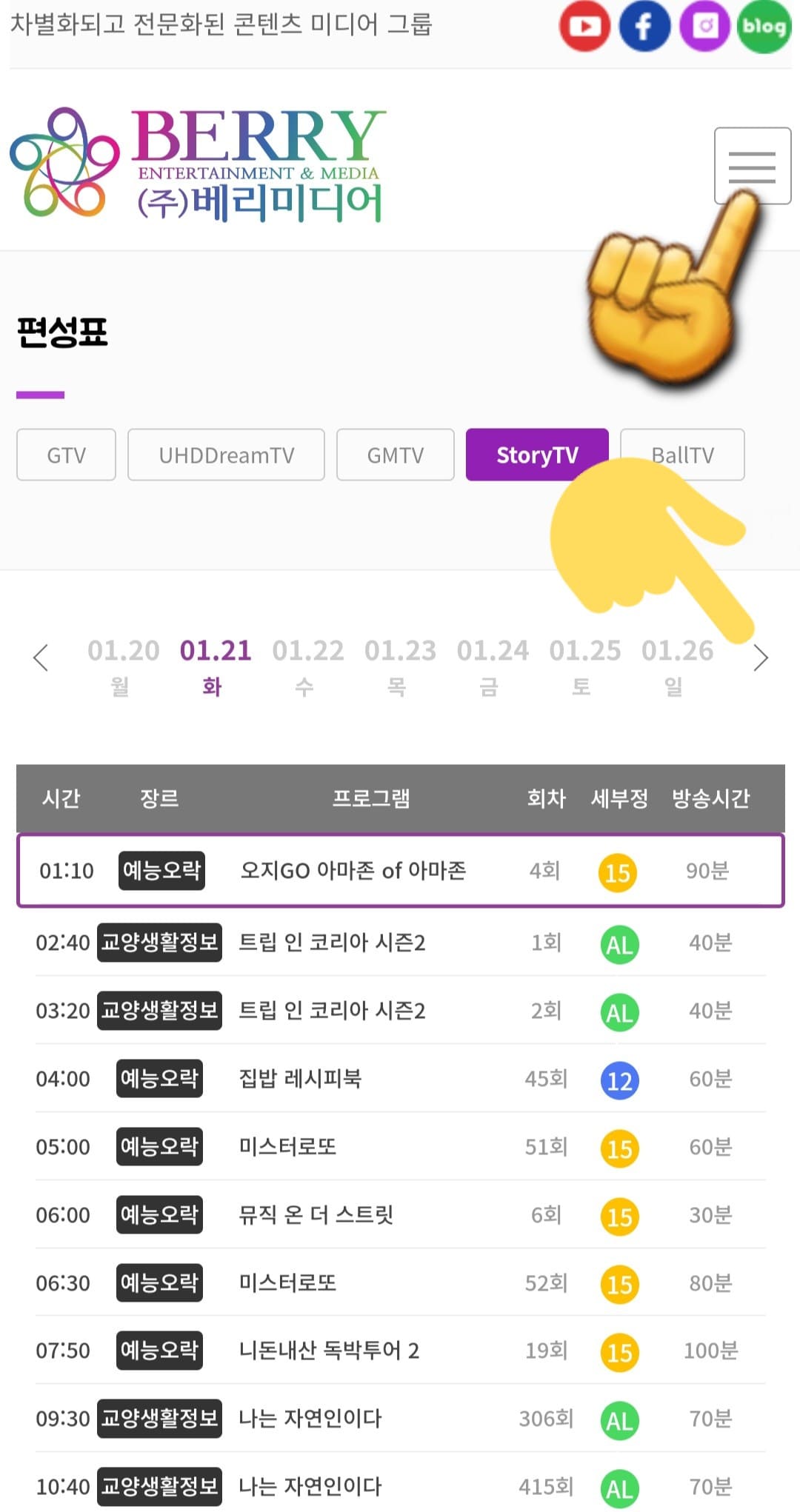Click the 15 rating circle for 미스터로또
The height and width of the screenshot is (1512, 800).
coord(619,1147)
